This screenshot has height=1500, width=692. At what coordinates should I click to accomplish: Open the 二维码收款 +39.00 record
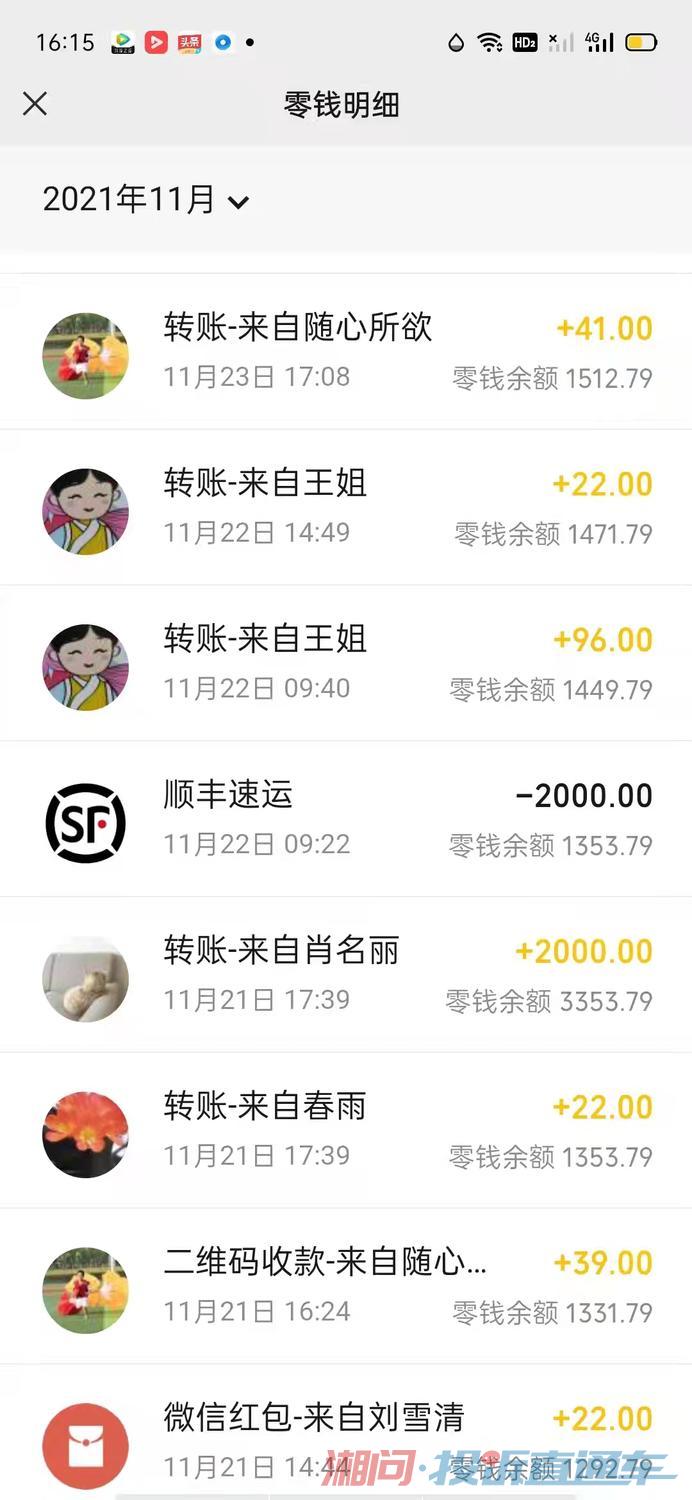346,1287
